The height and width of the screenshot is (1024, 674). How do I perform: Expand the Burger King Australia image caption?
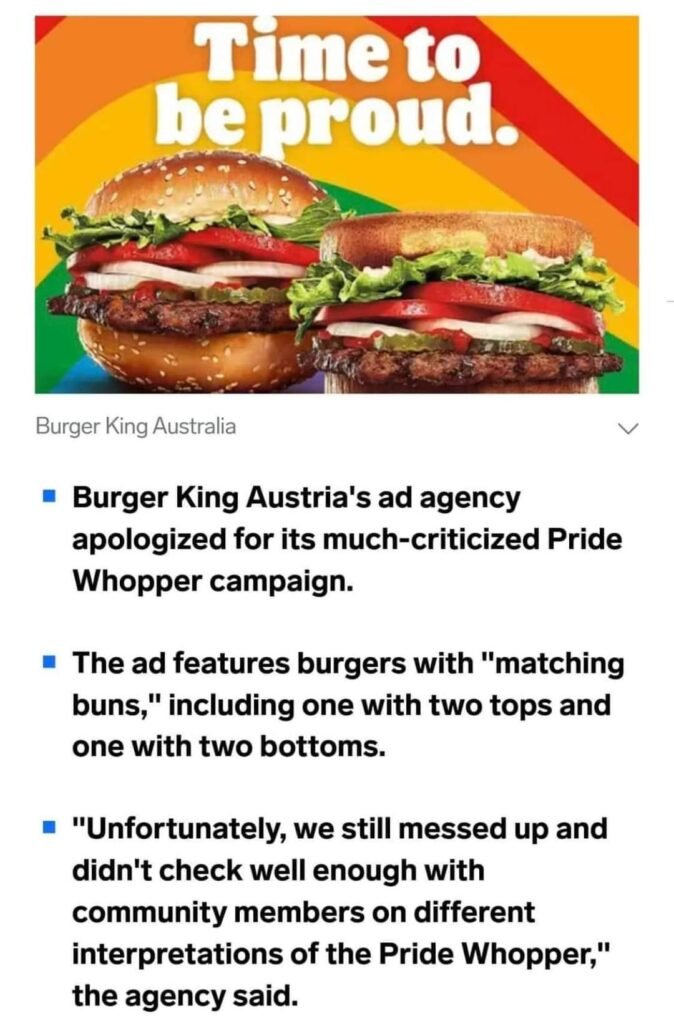pyautogui.click(x=628, y=428)
